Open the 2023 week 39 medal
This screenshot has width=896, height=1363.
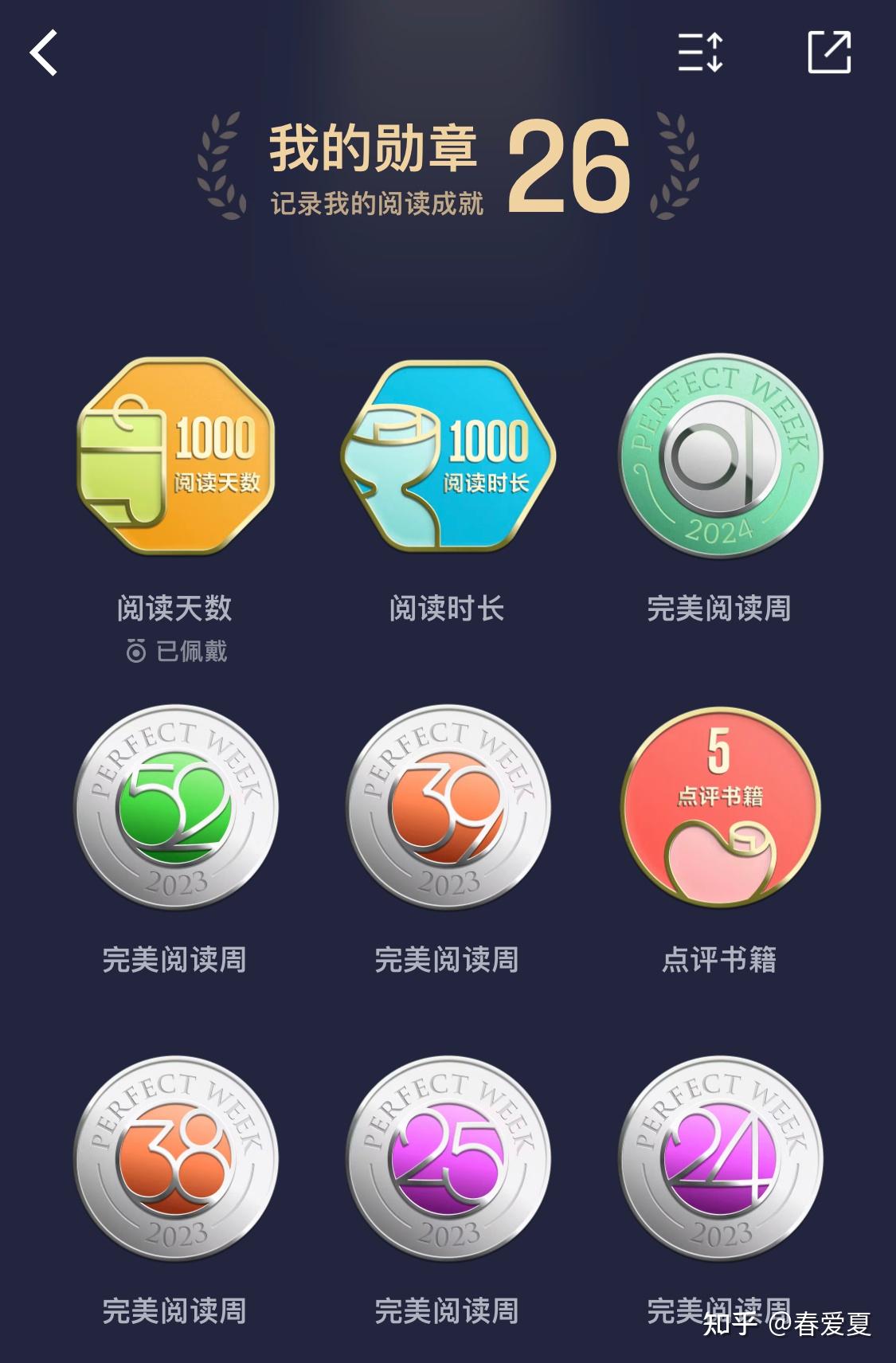(x=448, y=808)
